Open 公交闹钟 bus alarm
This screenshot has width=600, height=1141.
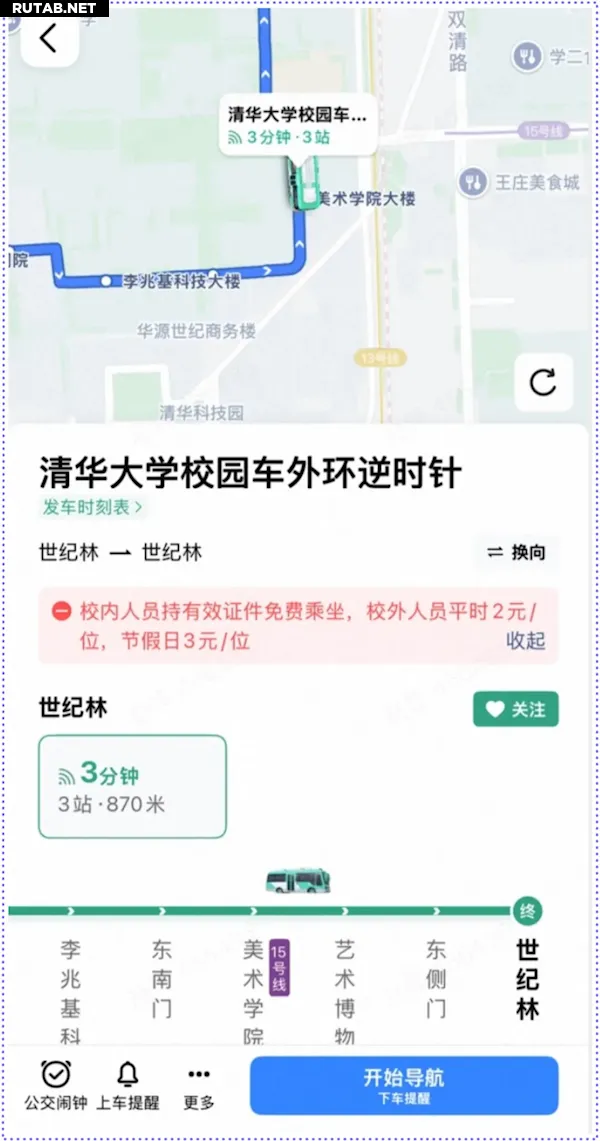pyautogui.click(x=56, y=1085)
